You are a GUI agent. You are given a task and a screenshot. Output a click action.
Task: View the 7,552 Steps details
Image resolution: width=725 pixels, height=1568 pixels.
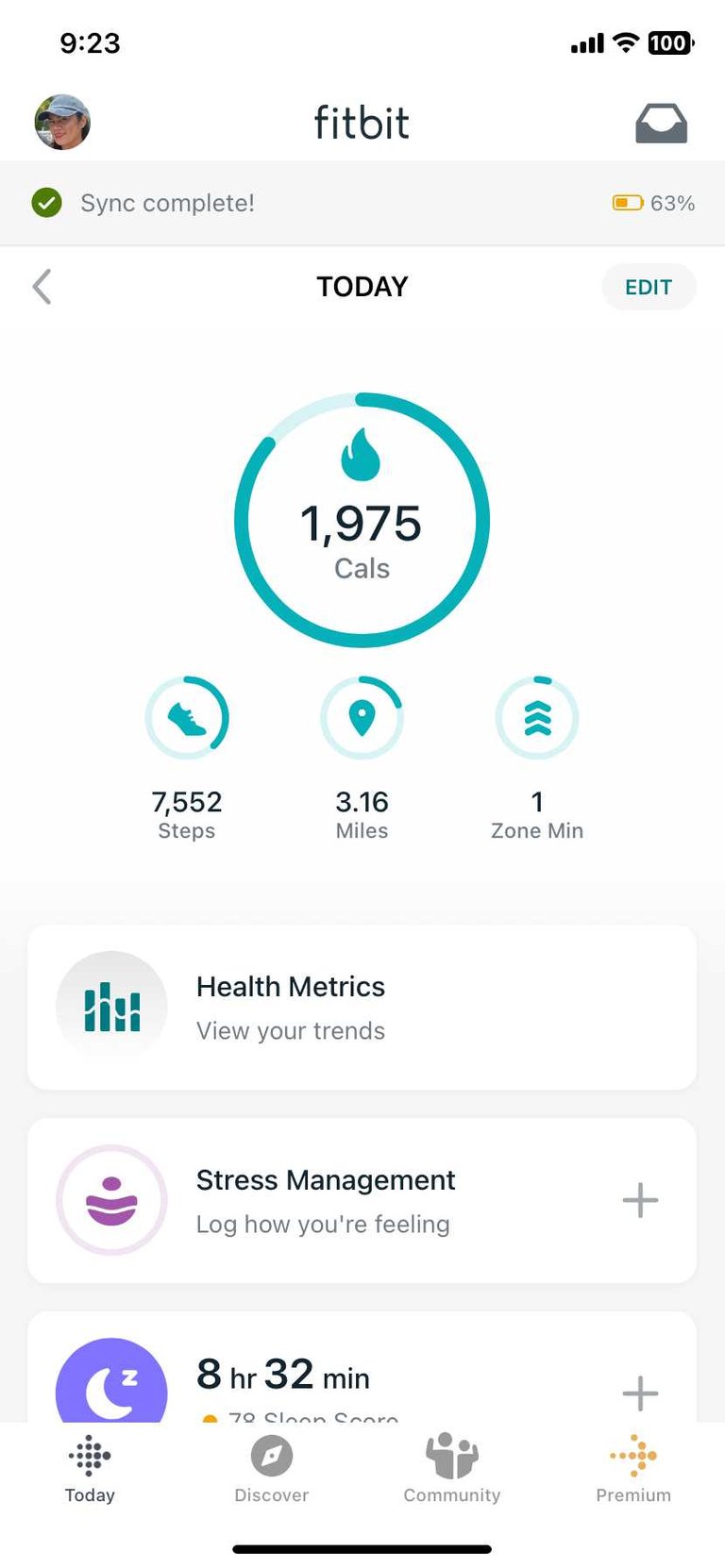click(187, 758)
